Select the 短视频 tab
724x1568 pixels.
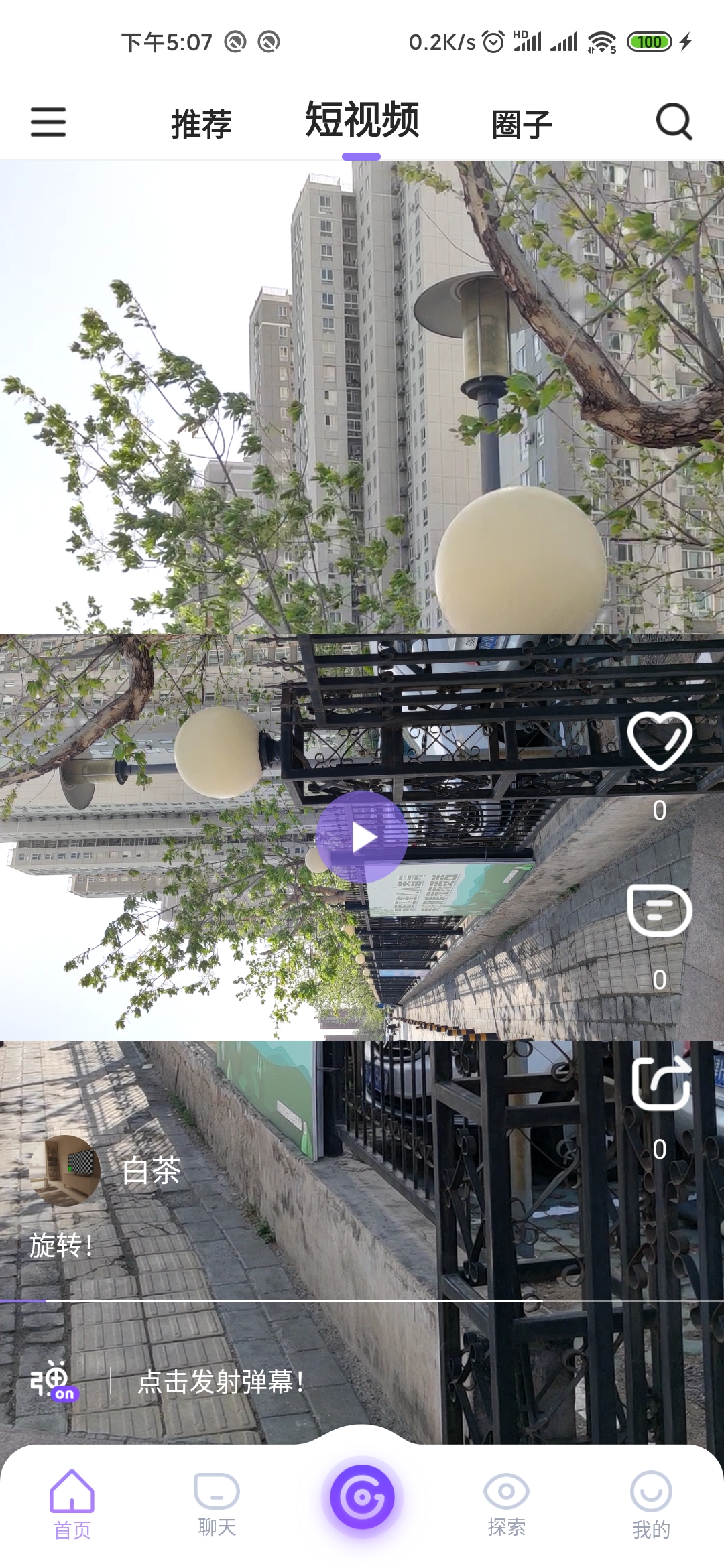pos(362,120)
